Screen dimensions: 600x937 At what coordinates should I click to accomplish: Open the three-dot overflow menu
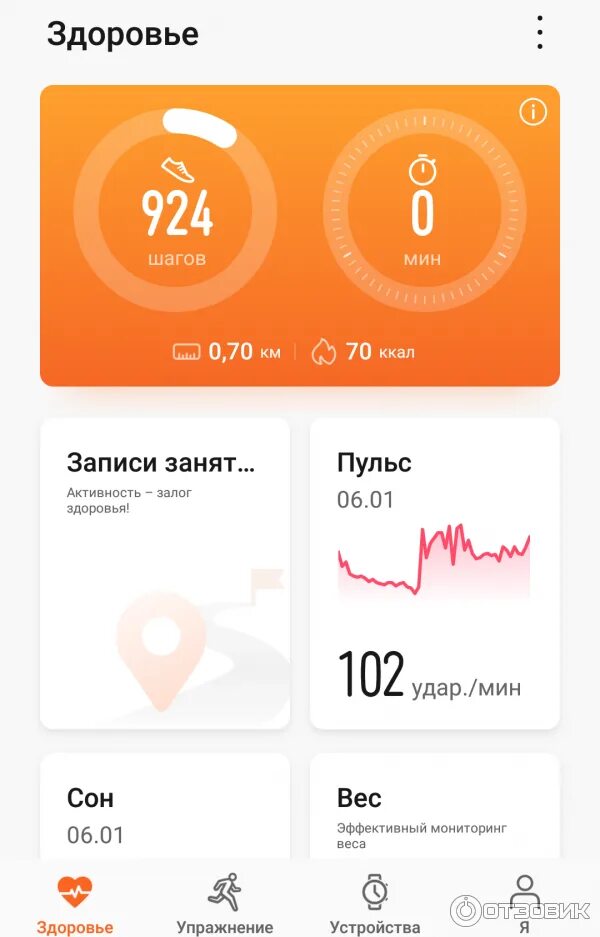(x=540, y=33)
